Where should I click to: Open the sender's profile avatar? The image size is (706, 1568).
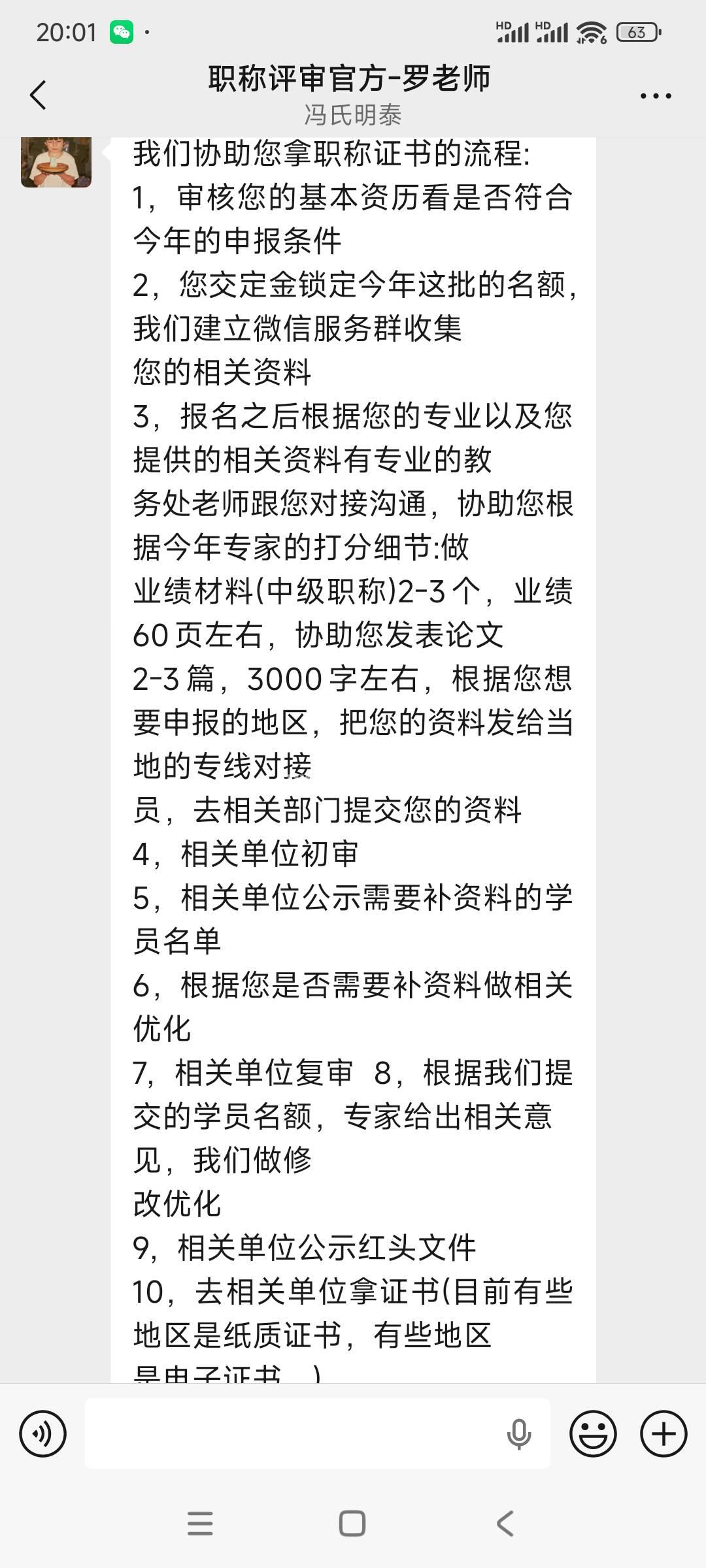[56, 162]
